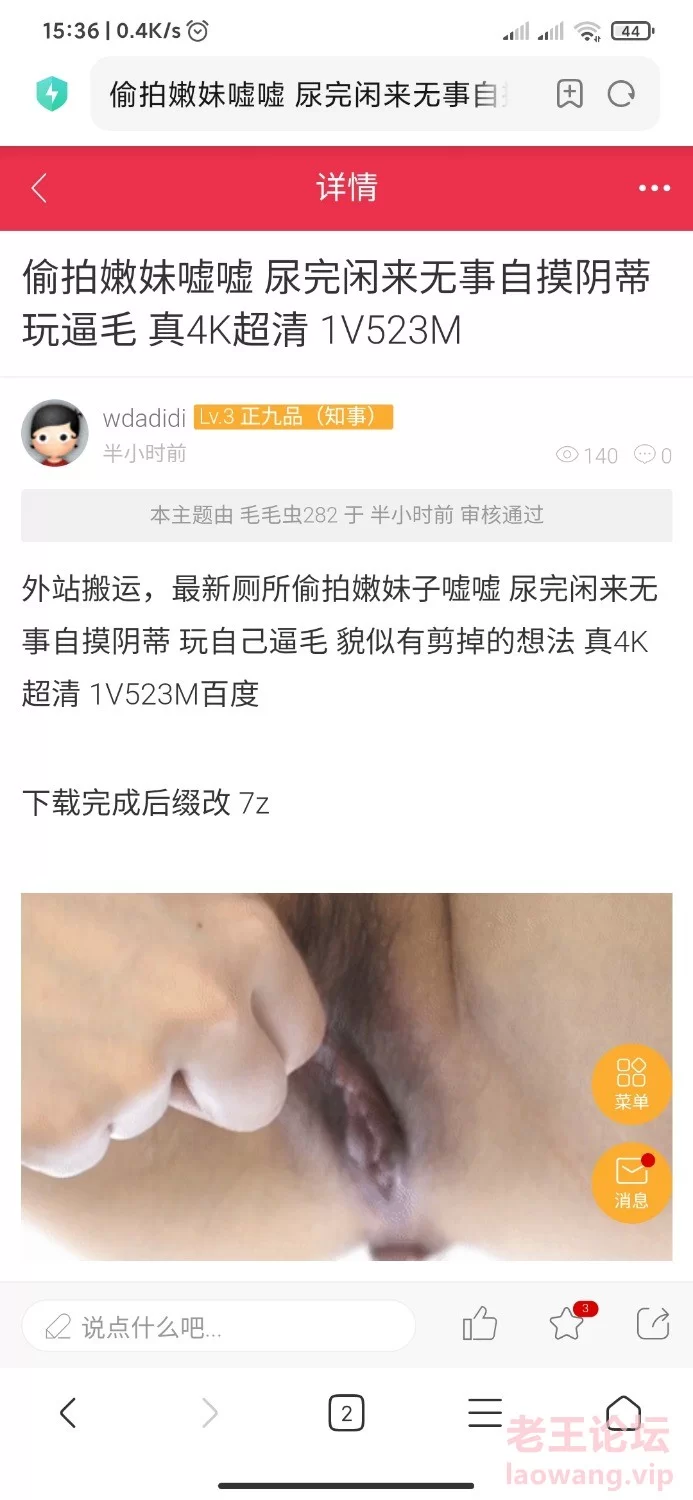Open the floating 消息 messages button
693x1500 pixels.
click(631, 1183)
